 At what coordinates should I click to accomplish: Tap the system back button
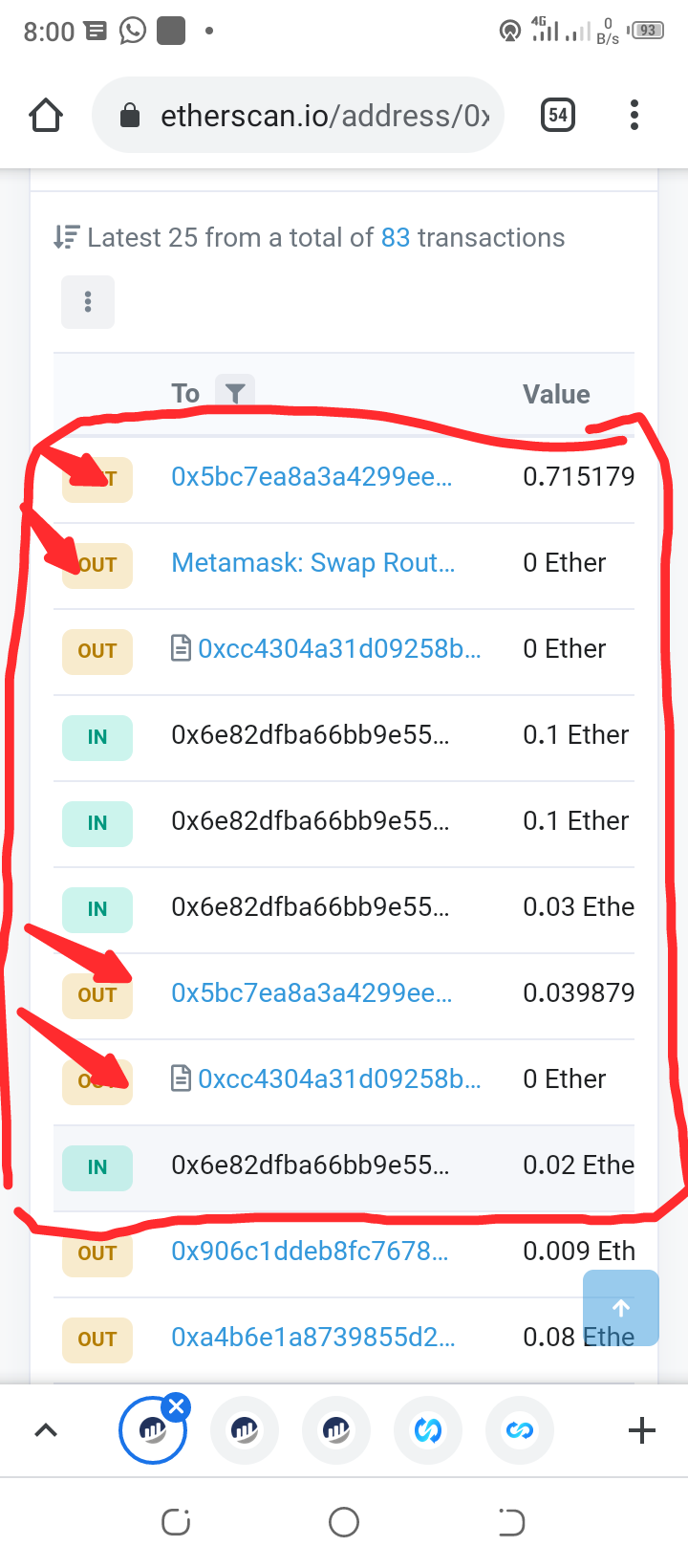[511, 1522]
